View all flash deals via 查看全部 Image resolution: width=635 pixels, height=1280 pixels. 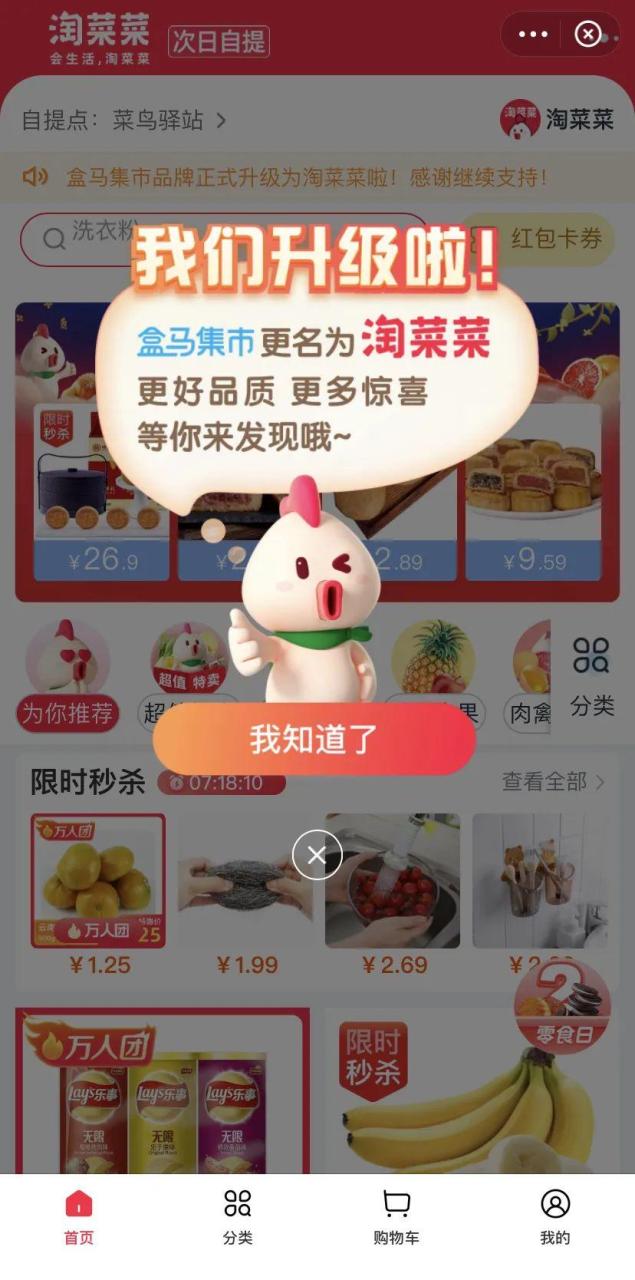[x=553, y=782]
